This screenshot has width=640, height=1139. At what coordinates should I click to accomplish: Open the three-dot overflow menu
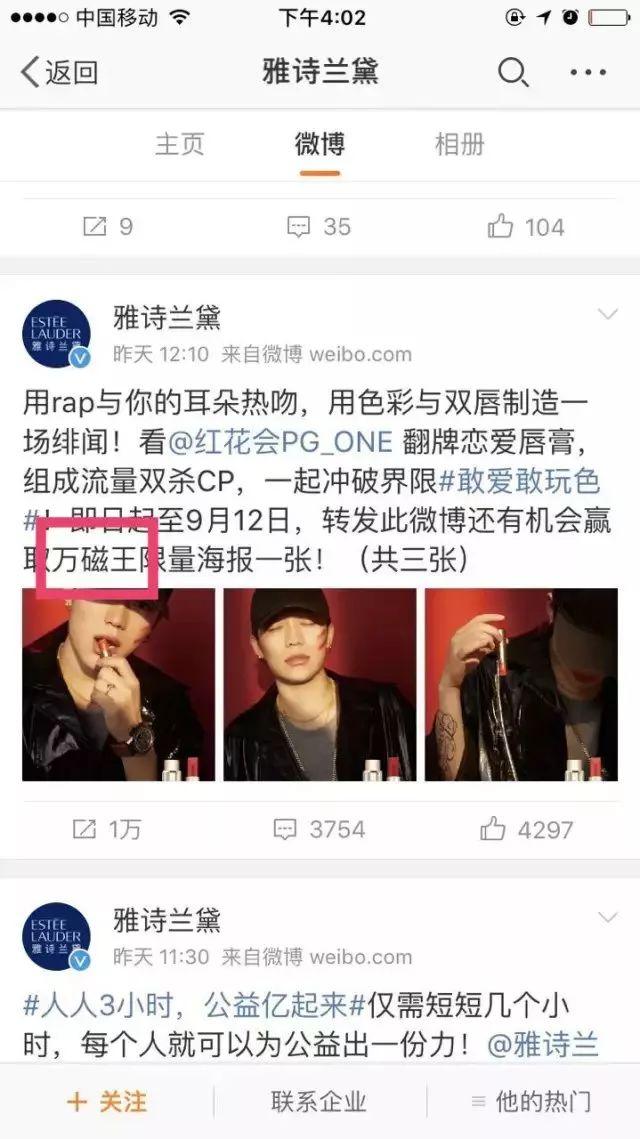tap(589, 72)
